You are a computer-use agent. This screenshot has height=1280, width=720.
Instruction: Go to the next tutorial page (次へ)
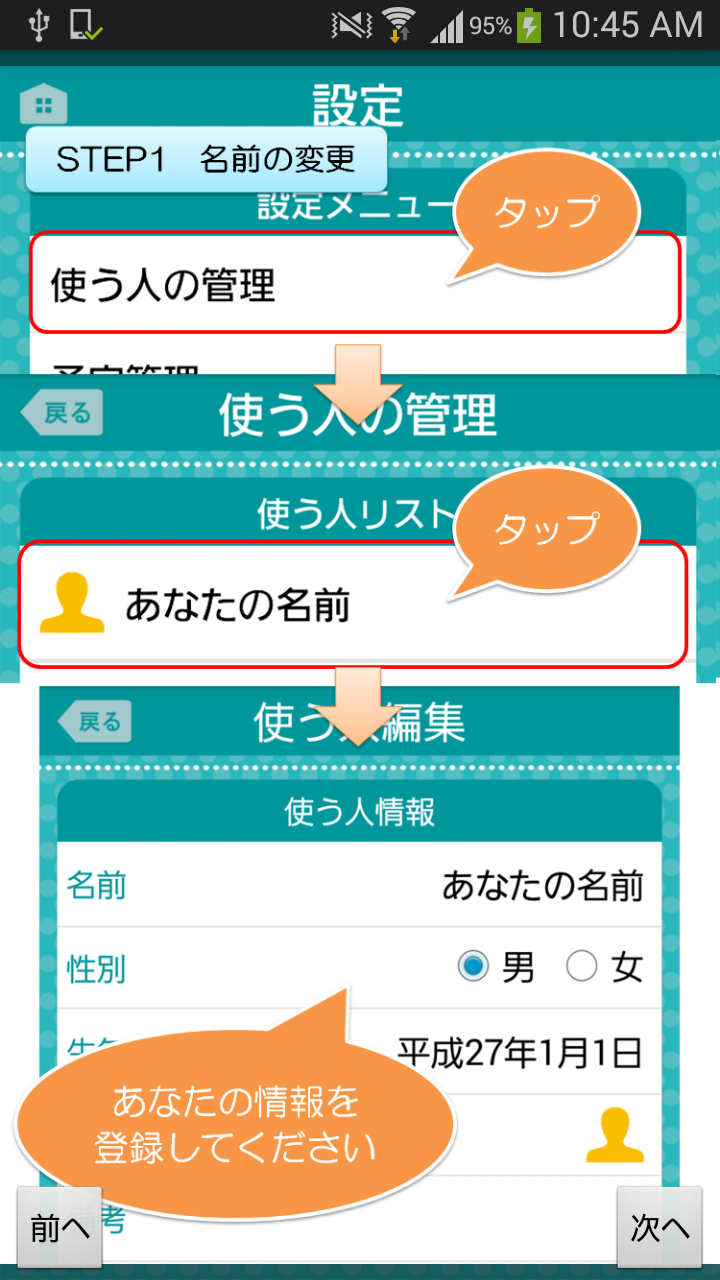click(x=659, y=1227)
